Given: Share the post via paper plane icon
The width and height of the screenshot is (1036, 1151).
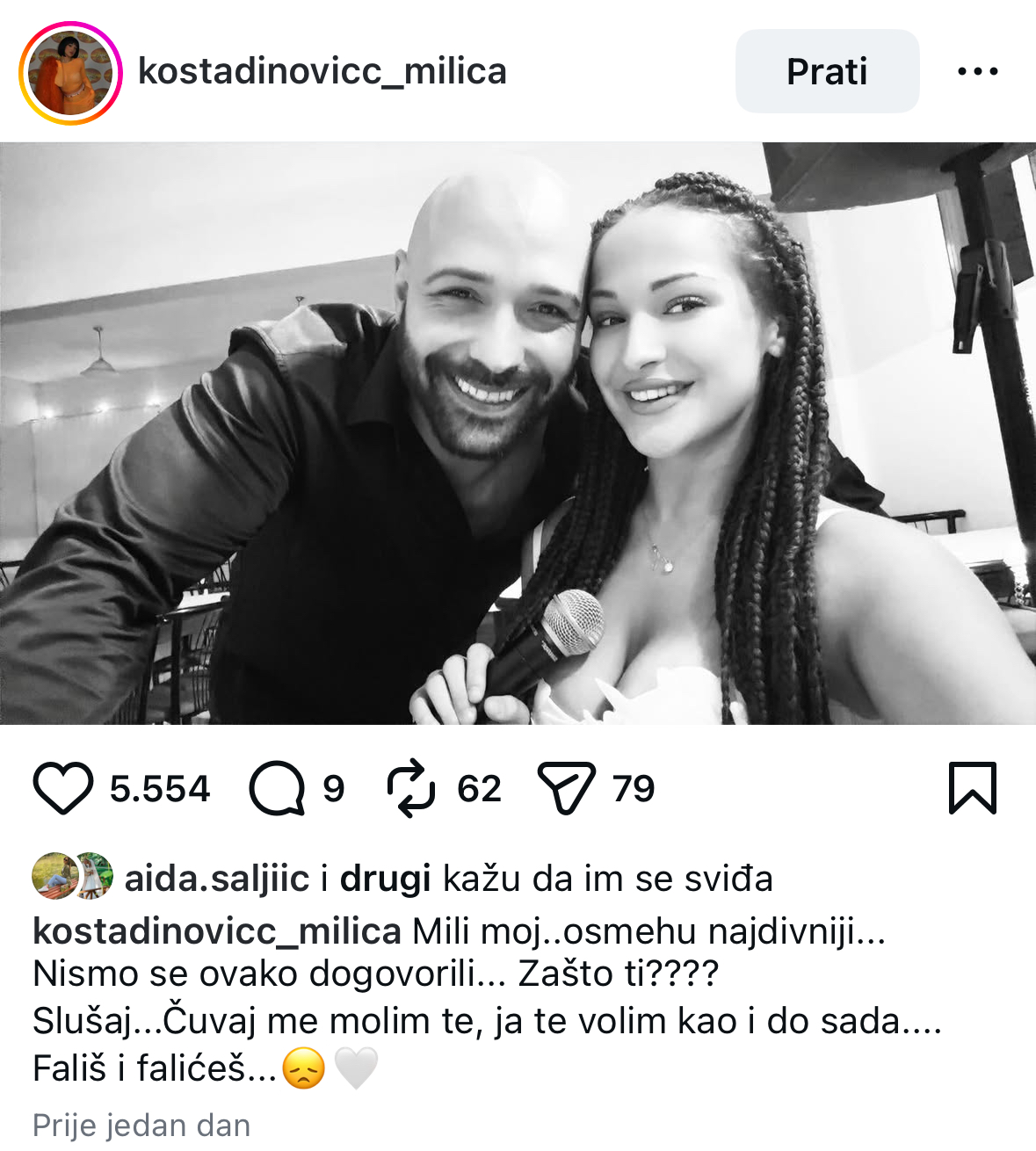Looking at the screenshot, I should tap(566, 788).
